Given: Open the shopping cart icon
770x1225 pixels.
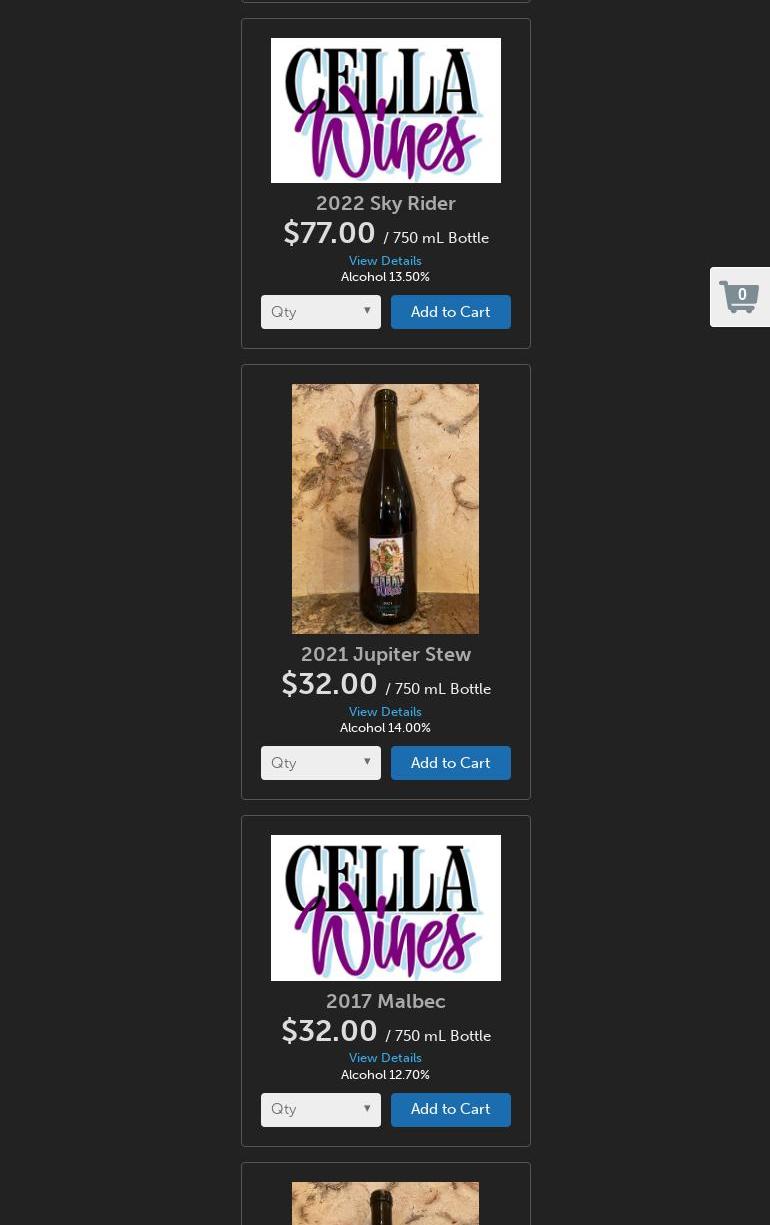Looking at the screenshot, I should pos(740,297).
